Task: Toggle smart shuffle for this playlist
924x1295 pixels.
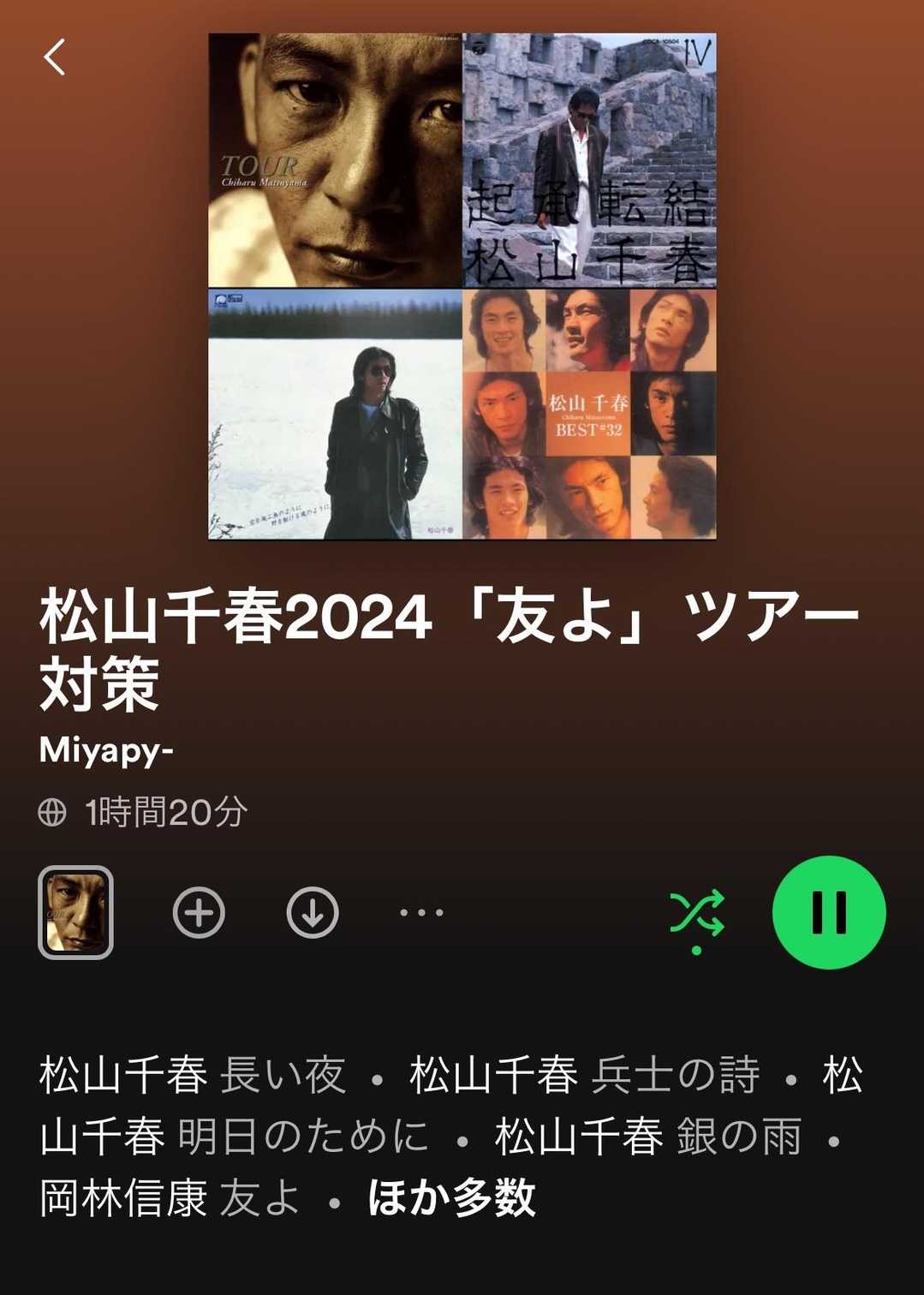Action: click(x=697, y=914)
